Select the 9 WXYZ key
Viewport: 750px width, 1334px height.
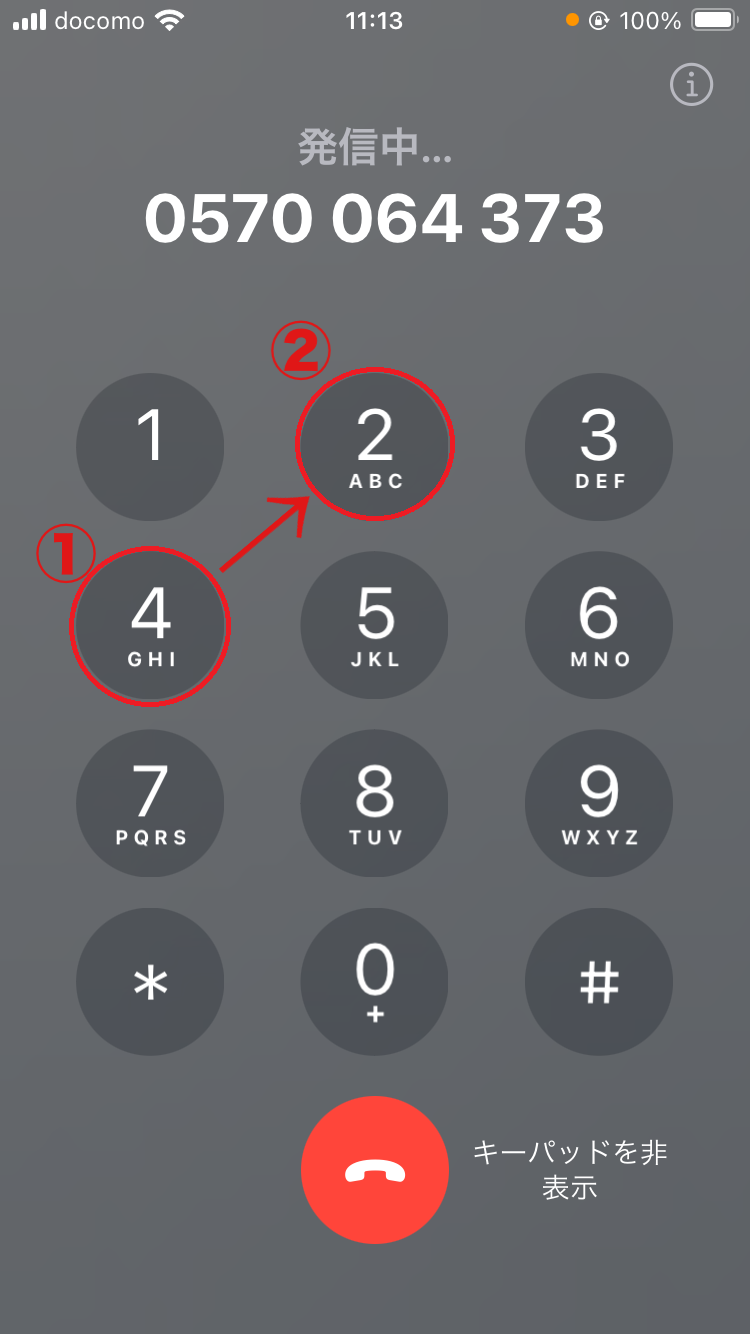click(x=599, y=805)
